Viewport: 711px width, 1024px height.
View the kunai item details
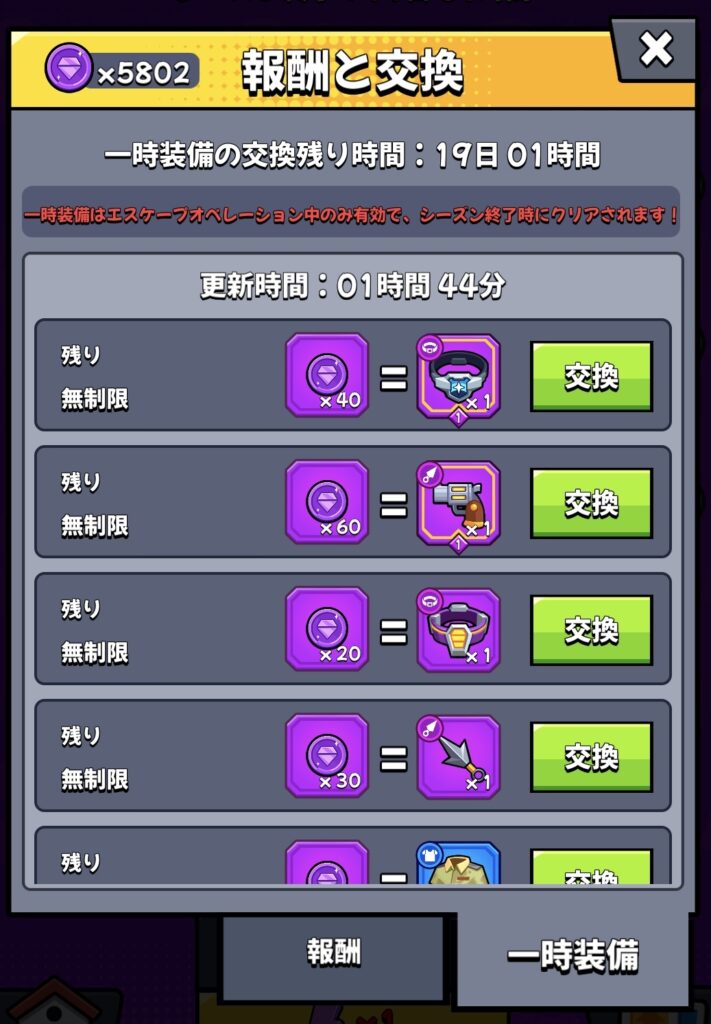coord(458,757)
